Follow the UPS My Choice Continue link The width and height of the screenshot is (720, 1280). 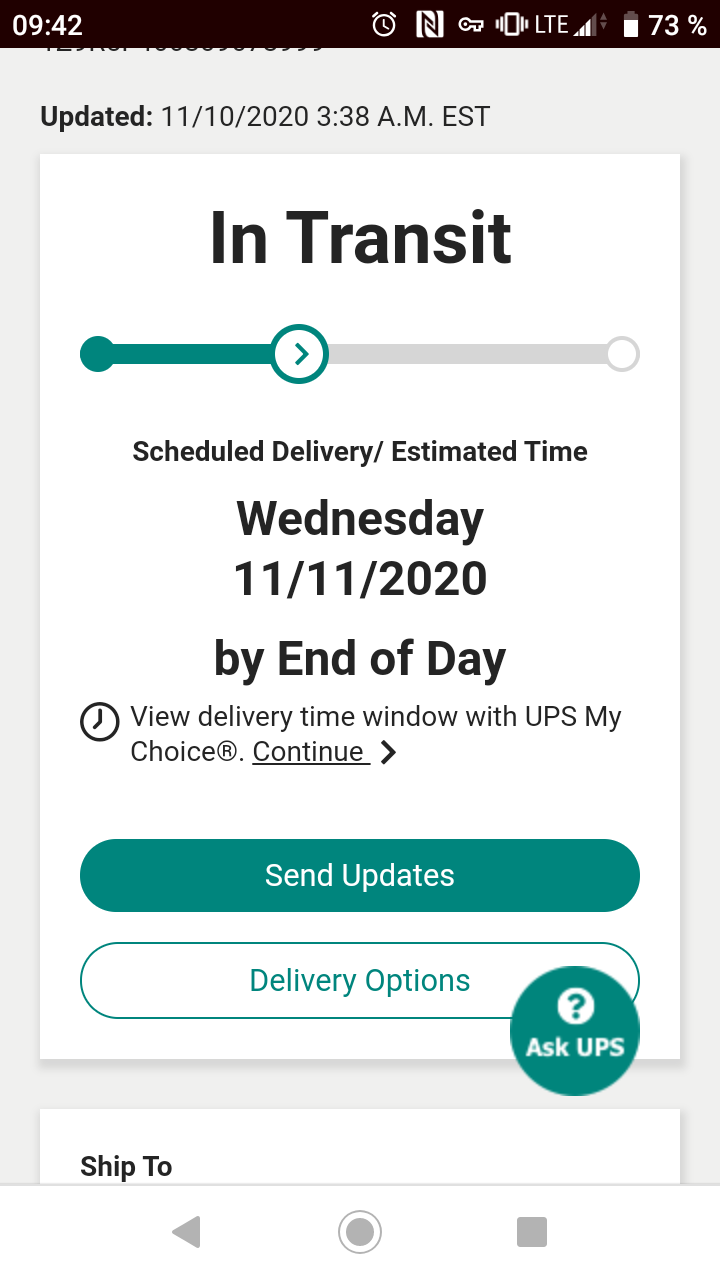tap(309, 752)
